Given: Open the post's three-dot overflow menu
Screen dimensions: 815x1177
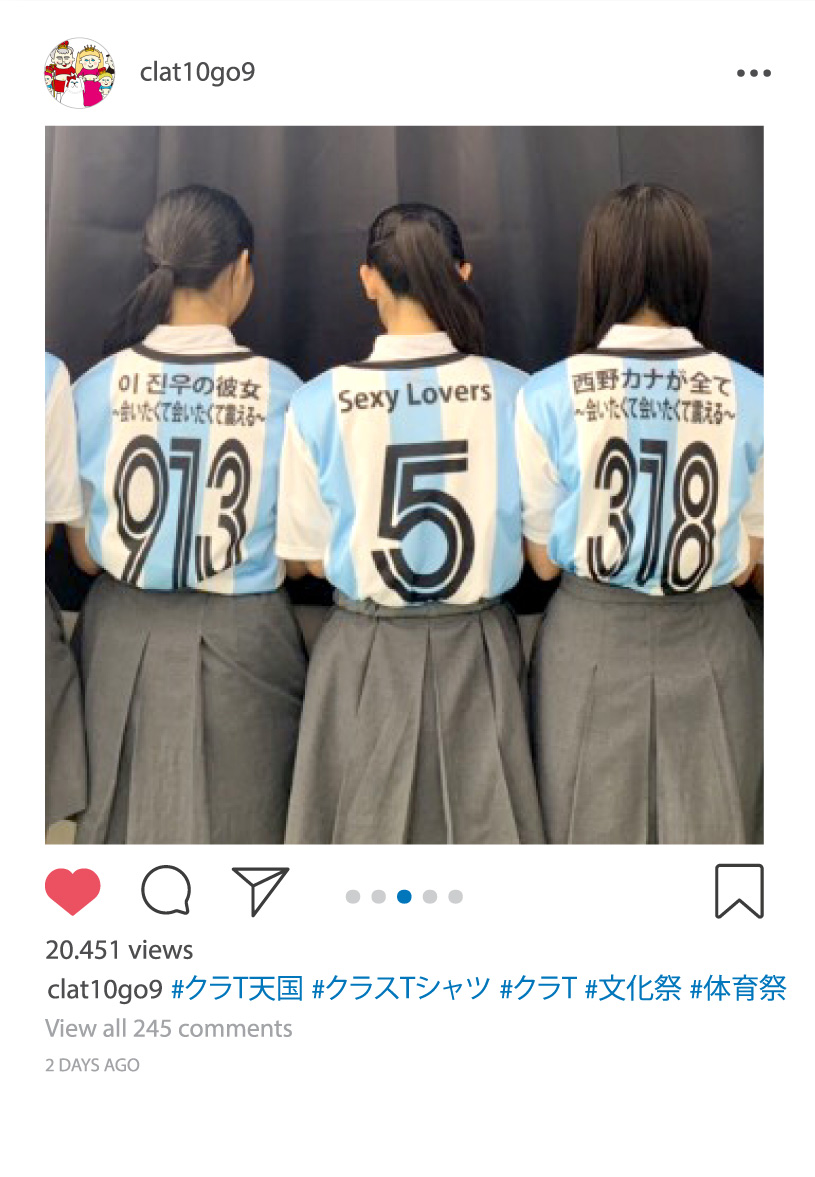Looking at the screenshot, I should (x=753, y=73).
